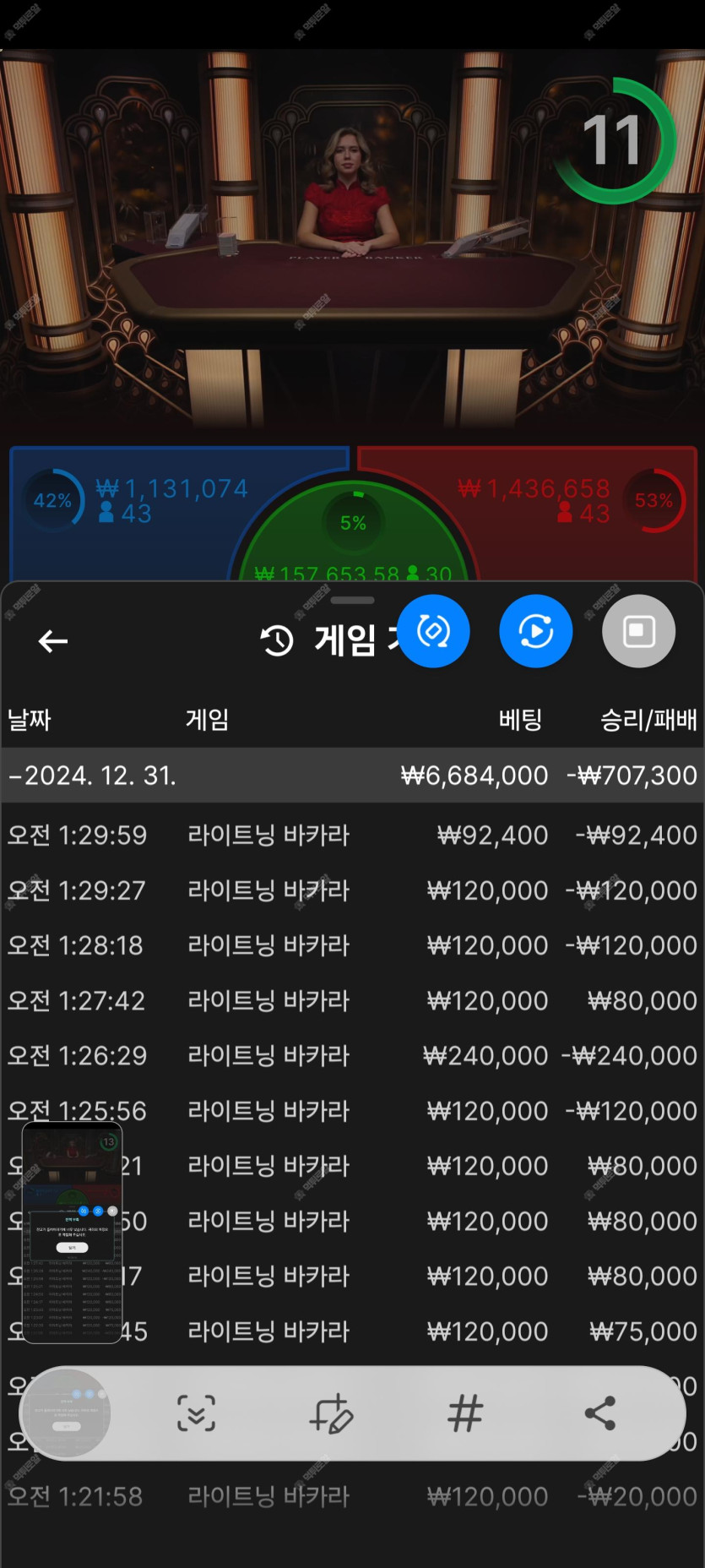The width and height of the screenshot is (705, 1568).
Task: Add a hashtag tag to the screenshot
Action: 465,1413
